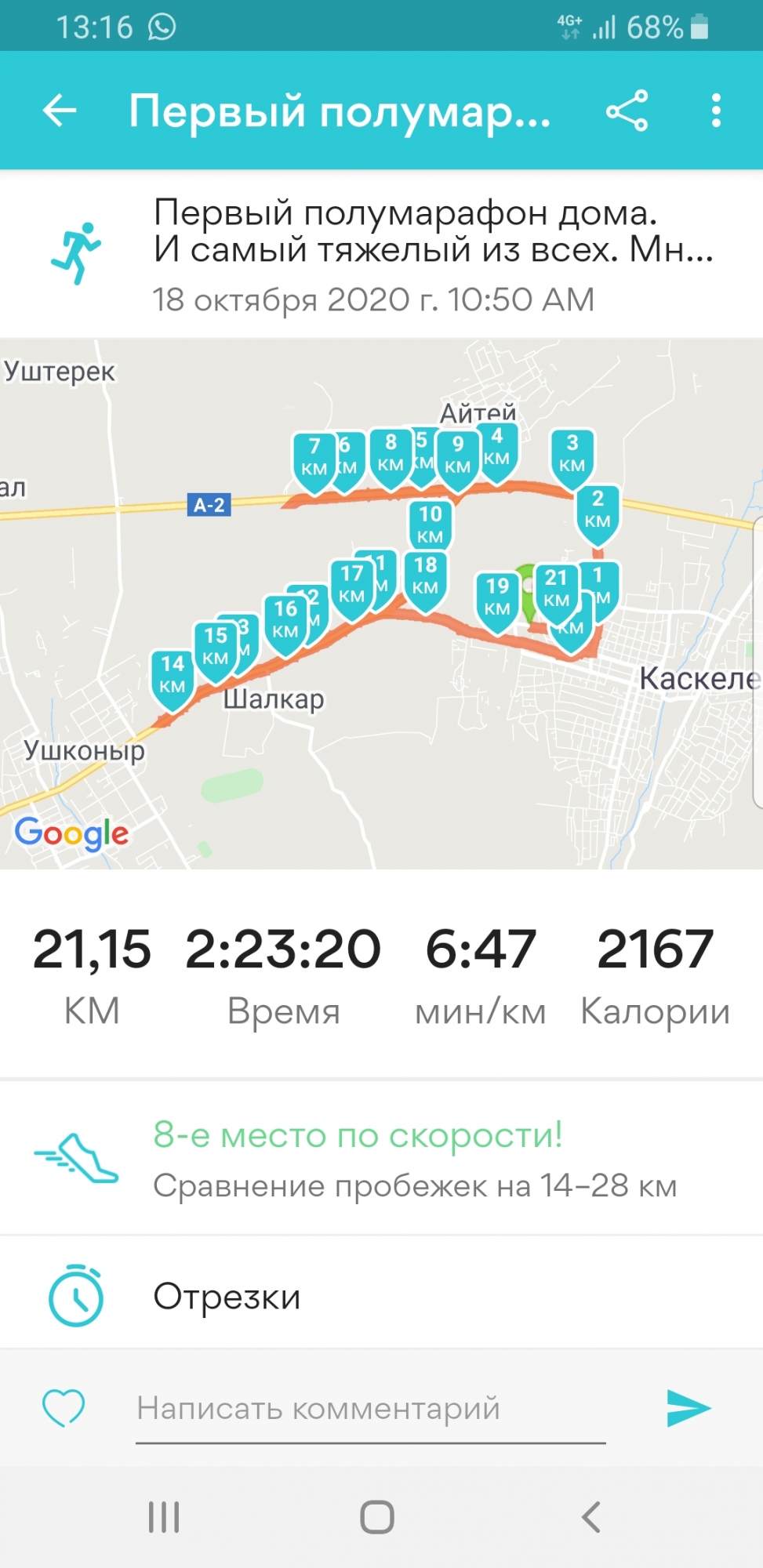Image resolution: width=763 pixels, height=1568 pixels.
Task: Share this half-marathon activity
Action: click(627, 111)
